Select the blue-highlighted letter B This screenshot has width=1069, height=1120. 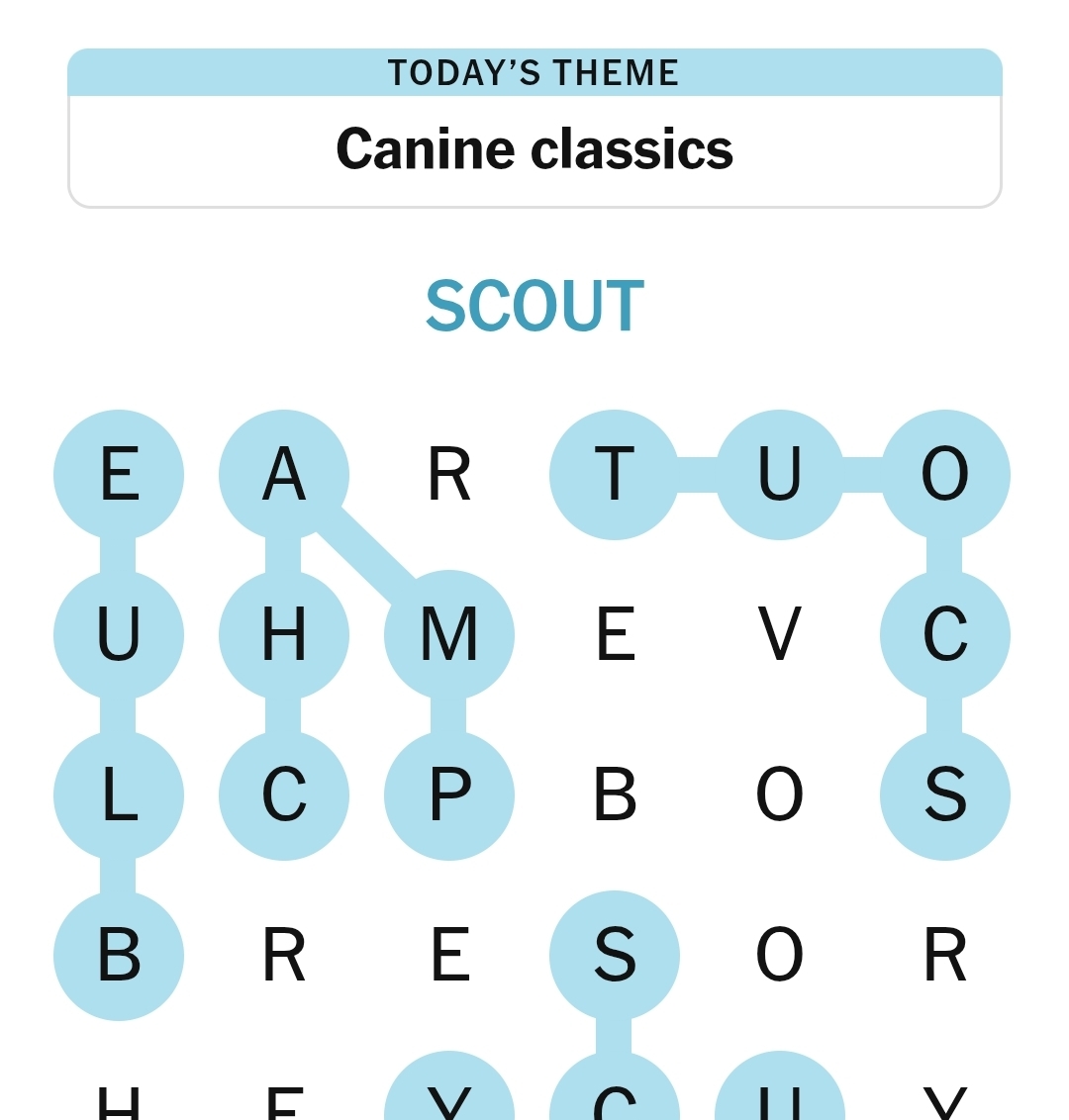coord(119,956)
